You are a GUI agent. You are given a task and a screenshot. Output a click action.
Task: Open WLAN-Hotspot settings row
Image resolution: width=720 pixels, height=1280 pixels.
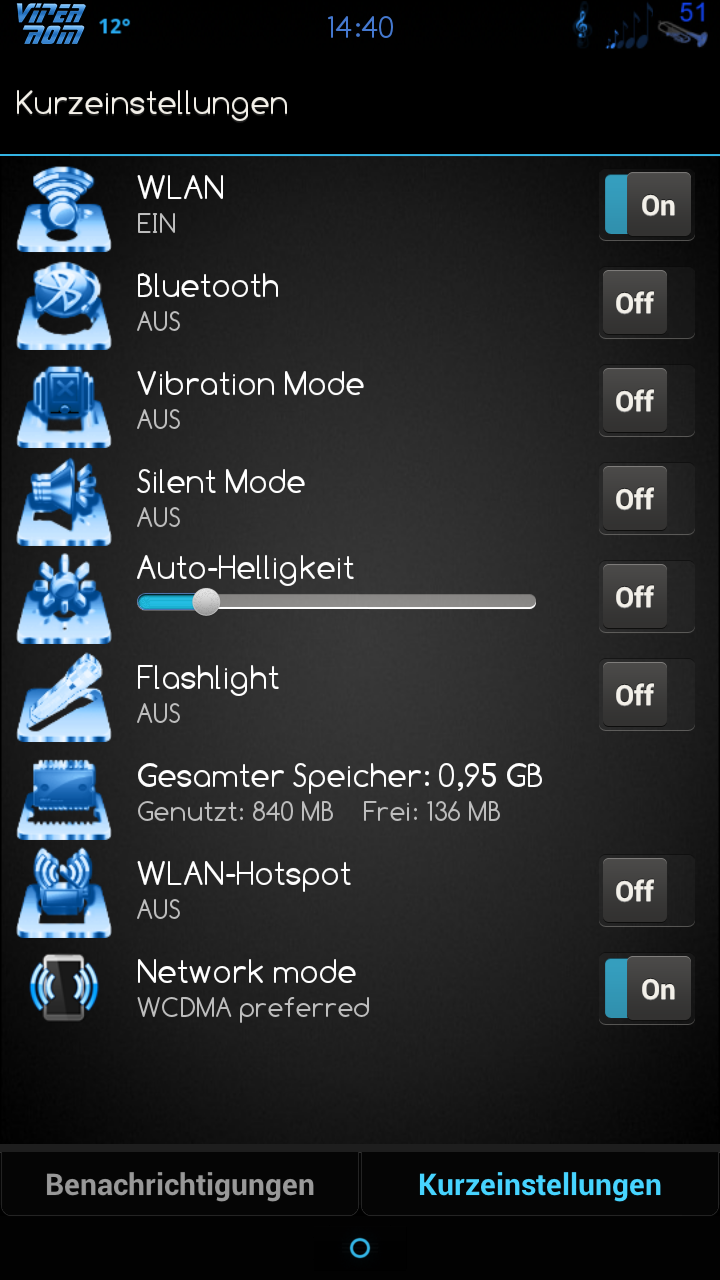pos(300,891)
